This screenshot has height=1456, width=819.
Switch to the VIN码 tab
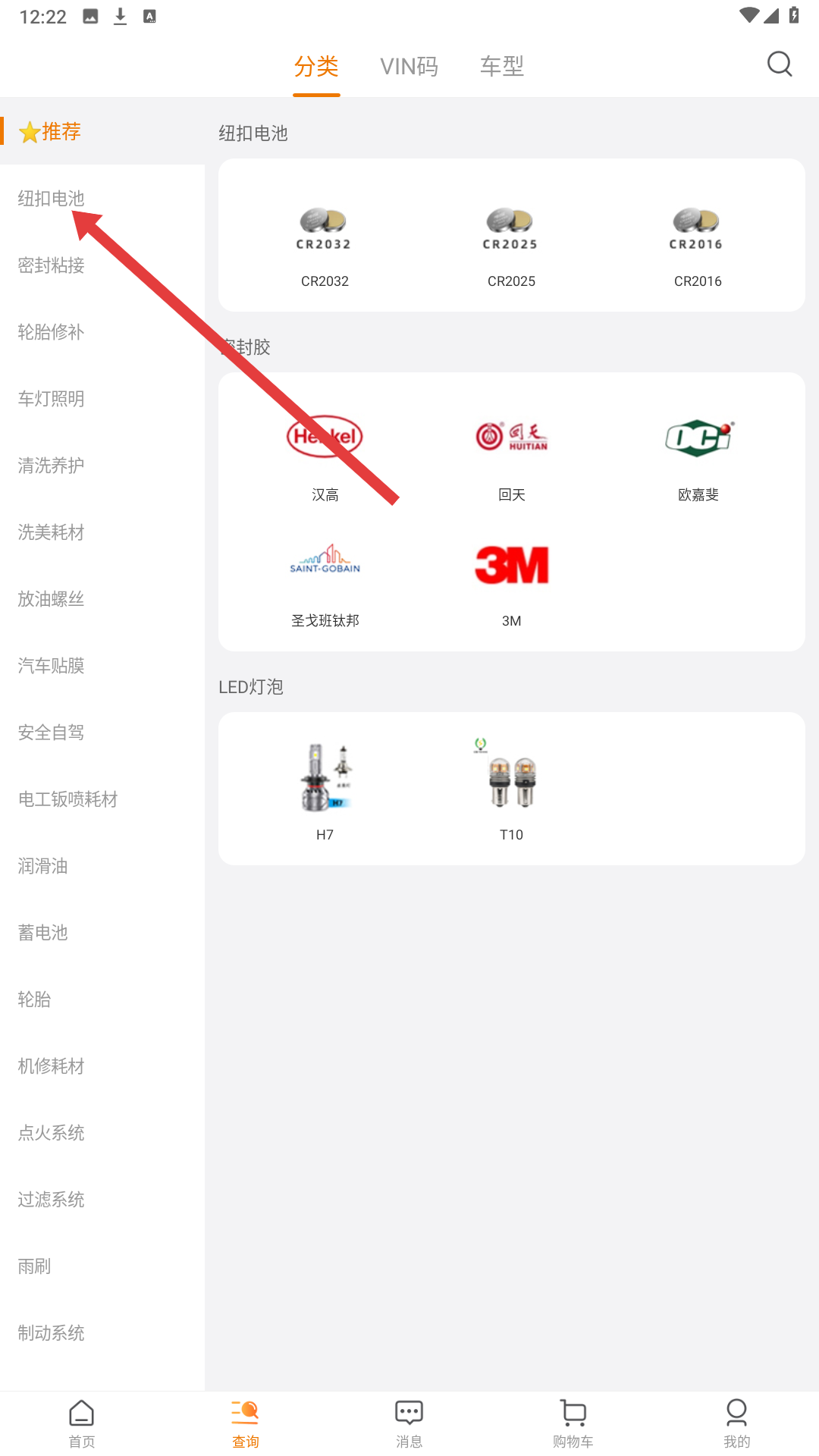pyautogui.click(x=409, y=67)
